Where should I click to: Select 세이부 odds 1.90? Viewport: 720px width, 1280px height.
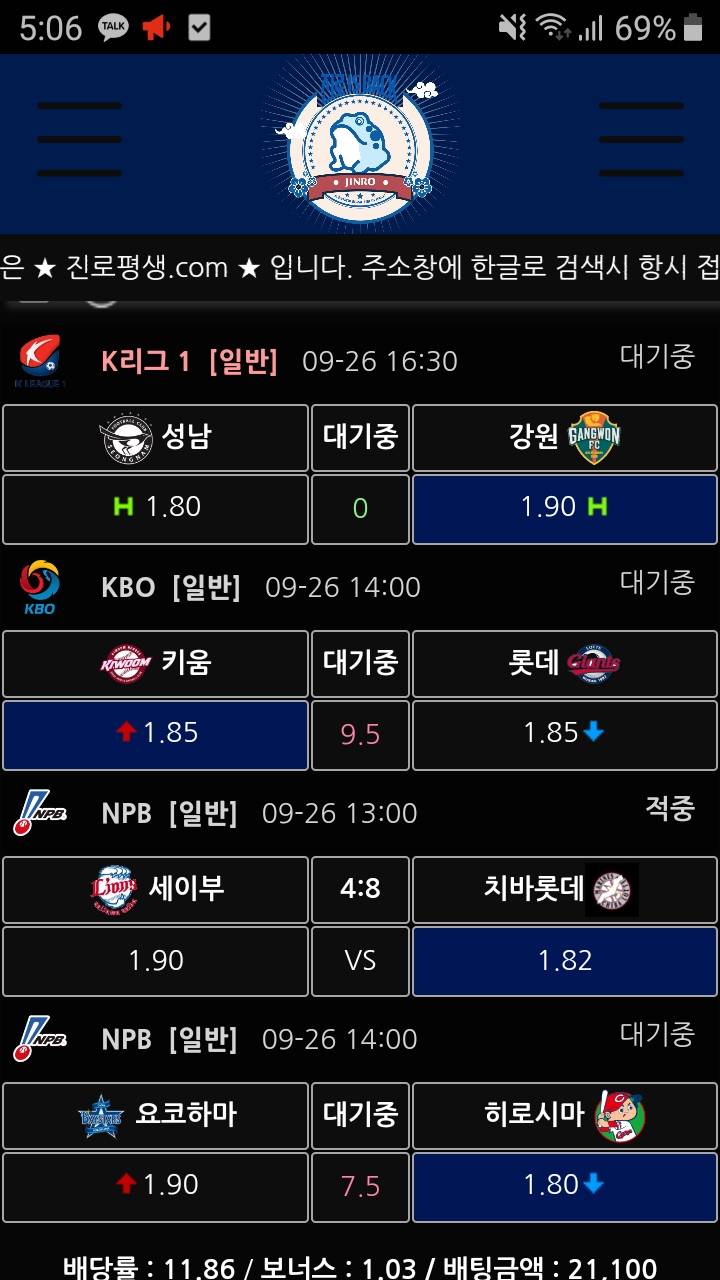pyautogui.click(x=155, y=961)
